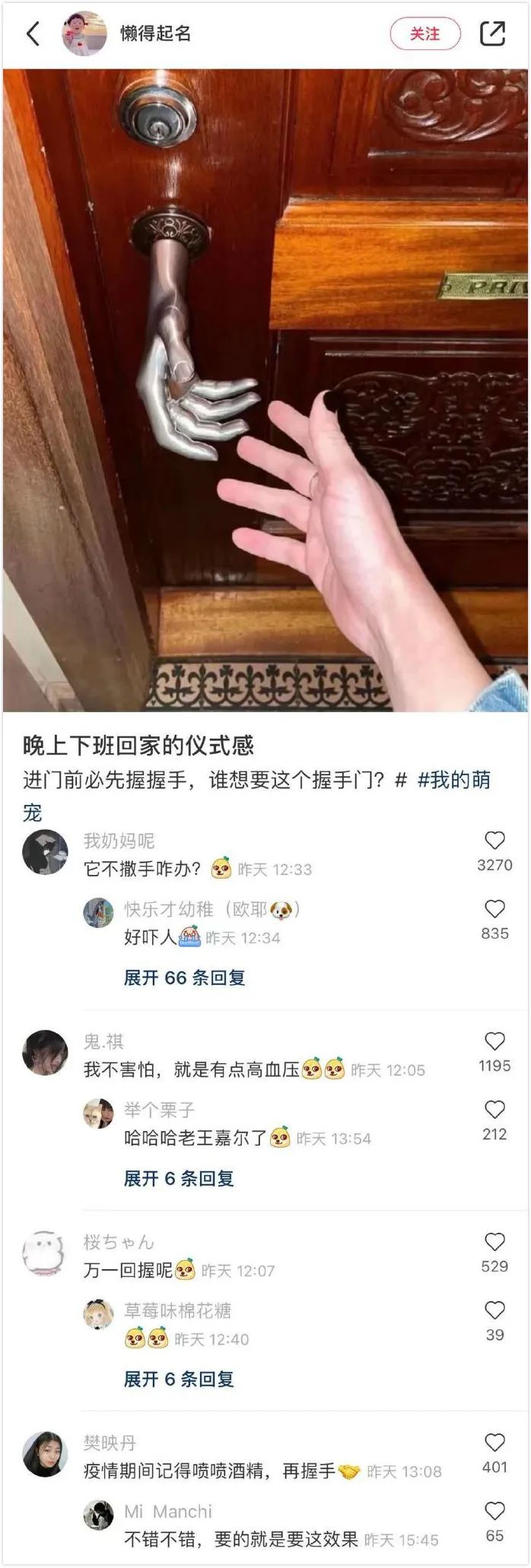
Task: Open 樊映丹's profile avatar
Action: pos(45,1454)
